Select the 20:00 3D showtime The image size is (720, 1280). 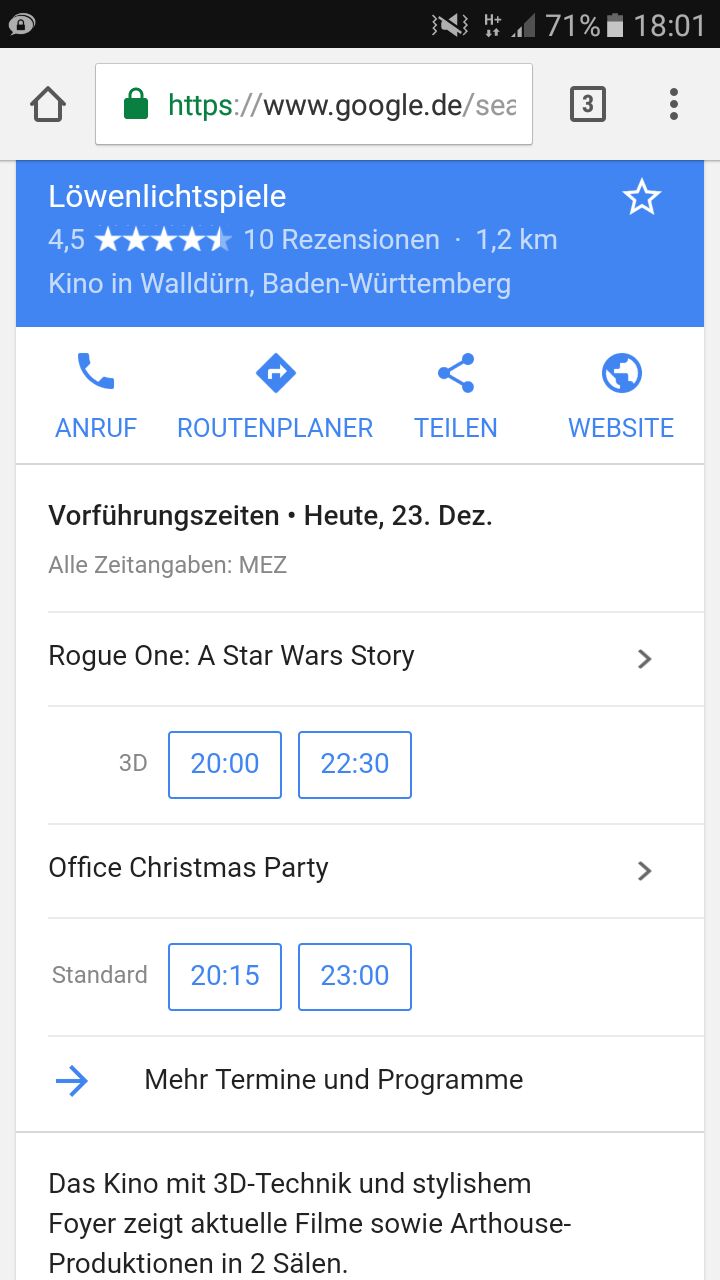[x=225, y=764]
